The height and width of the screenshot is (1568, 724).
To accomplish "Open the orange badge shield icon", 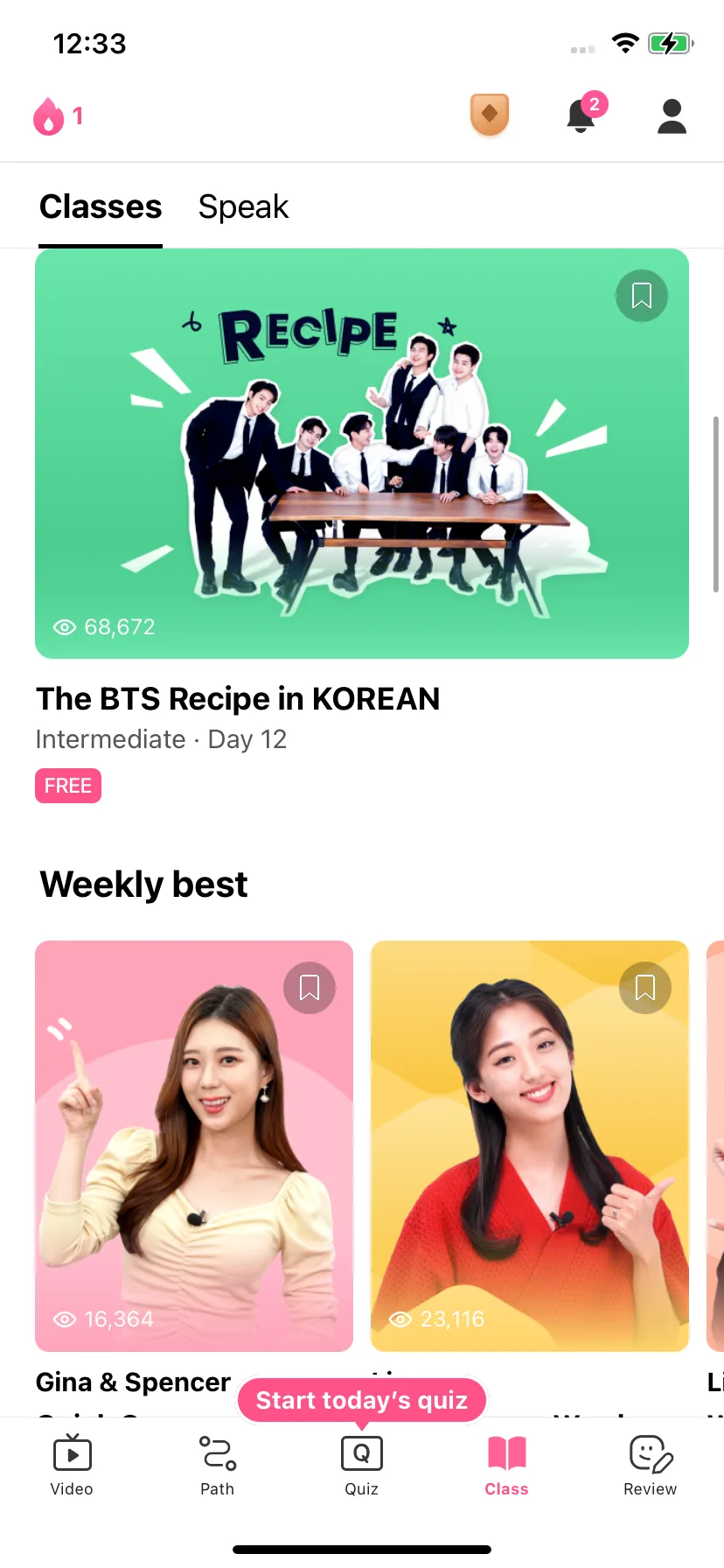I will tap(490, 115).
